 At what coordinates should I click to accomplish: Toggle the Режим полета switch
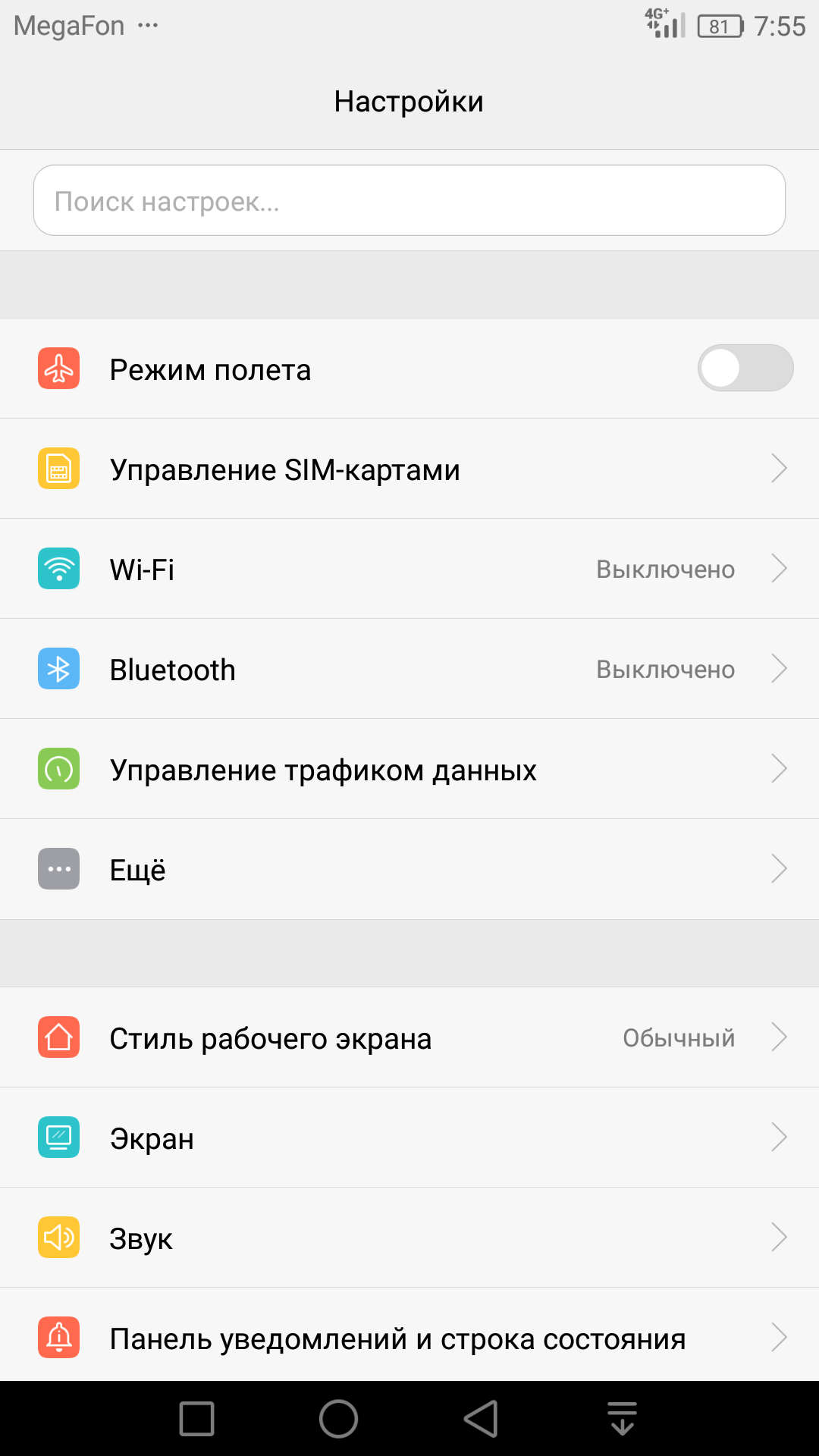[x=745, y=369]
